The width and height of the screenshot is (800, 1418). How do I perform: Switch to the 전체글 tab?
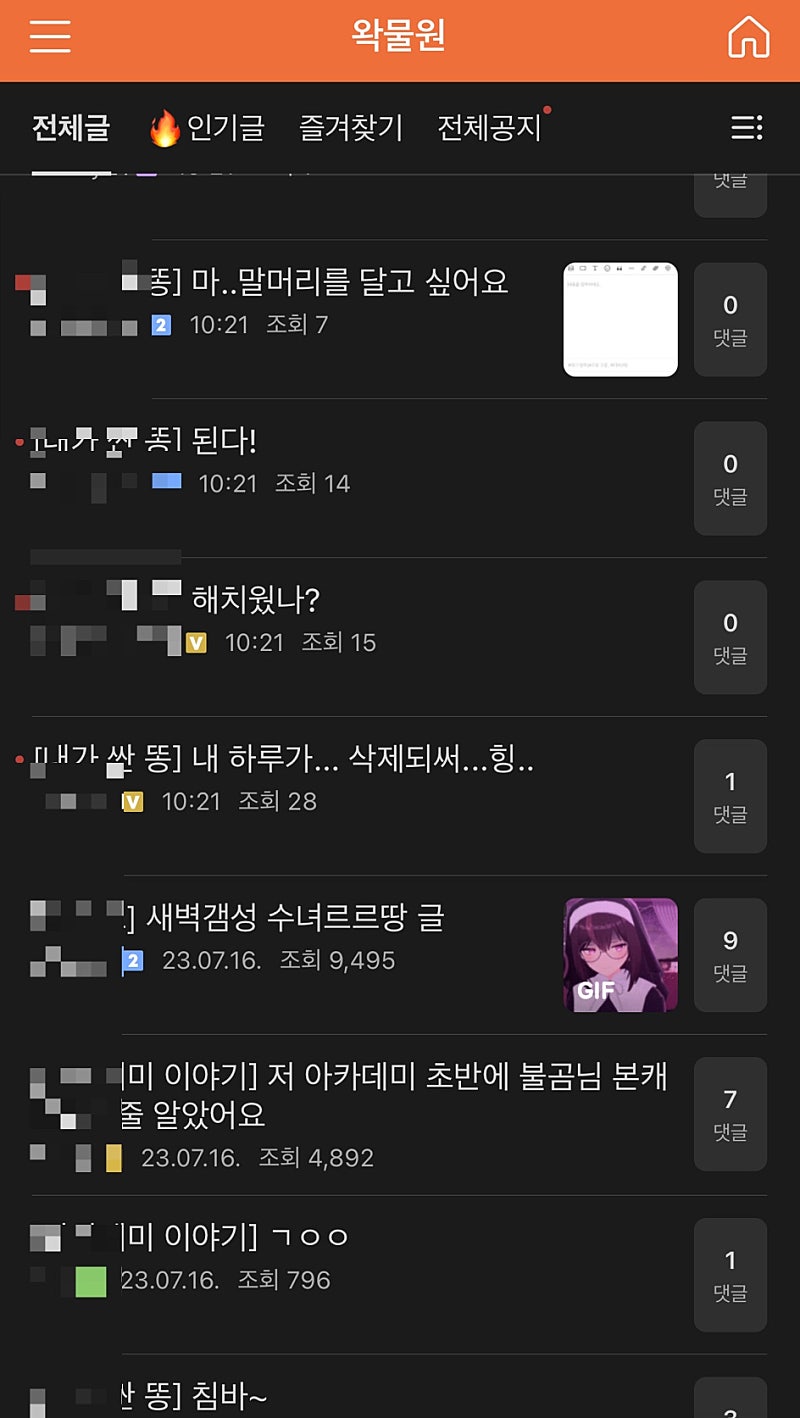[x=70, y=128]
